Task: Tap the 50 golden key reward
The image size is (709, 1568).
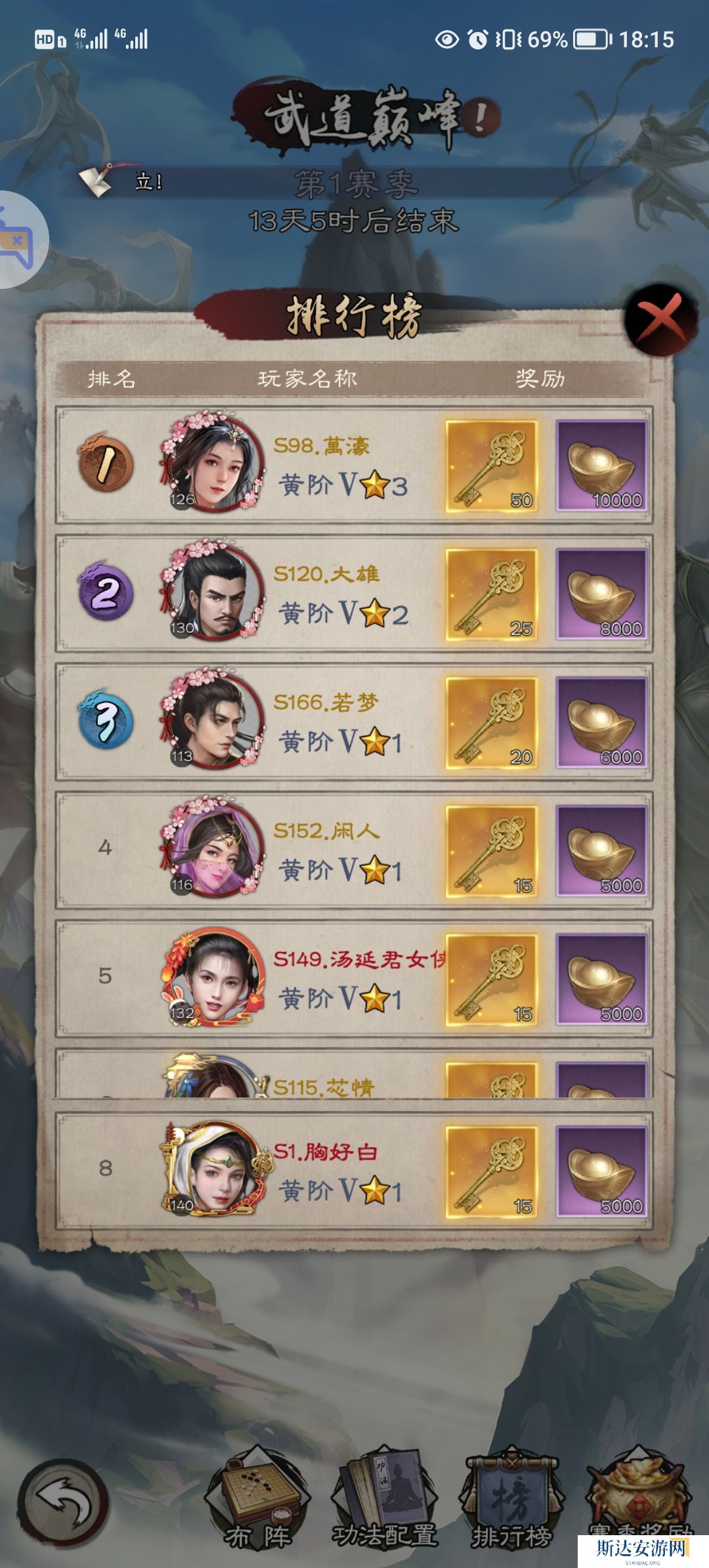Action: pos(492,466)
